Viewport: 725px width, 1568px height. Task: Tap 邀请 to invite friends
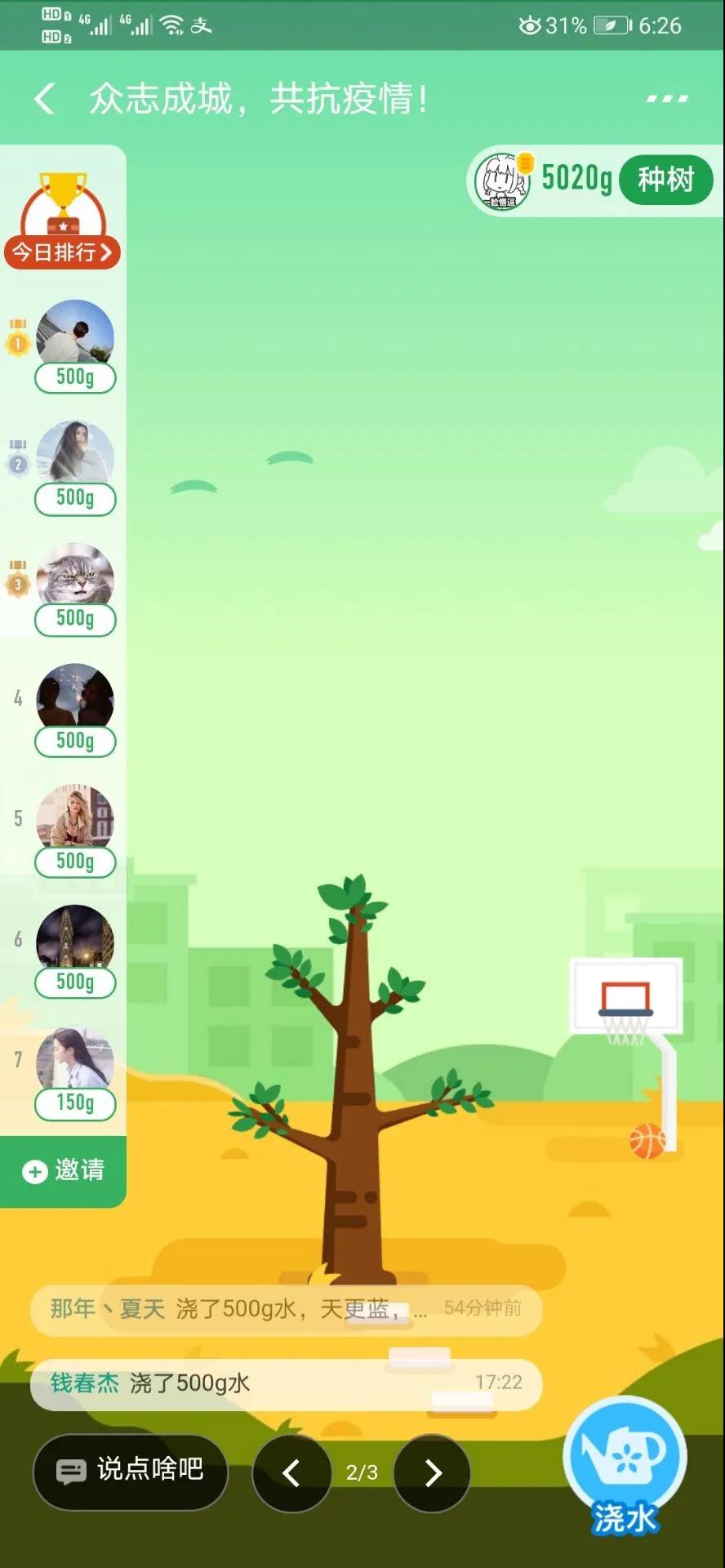point(64,1170)
